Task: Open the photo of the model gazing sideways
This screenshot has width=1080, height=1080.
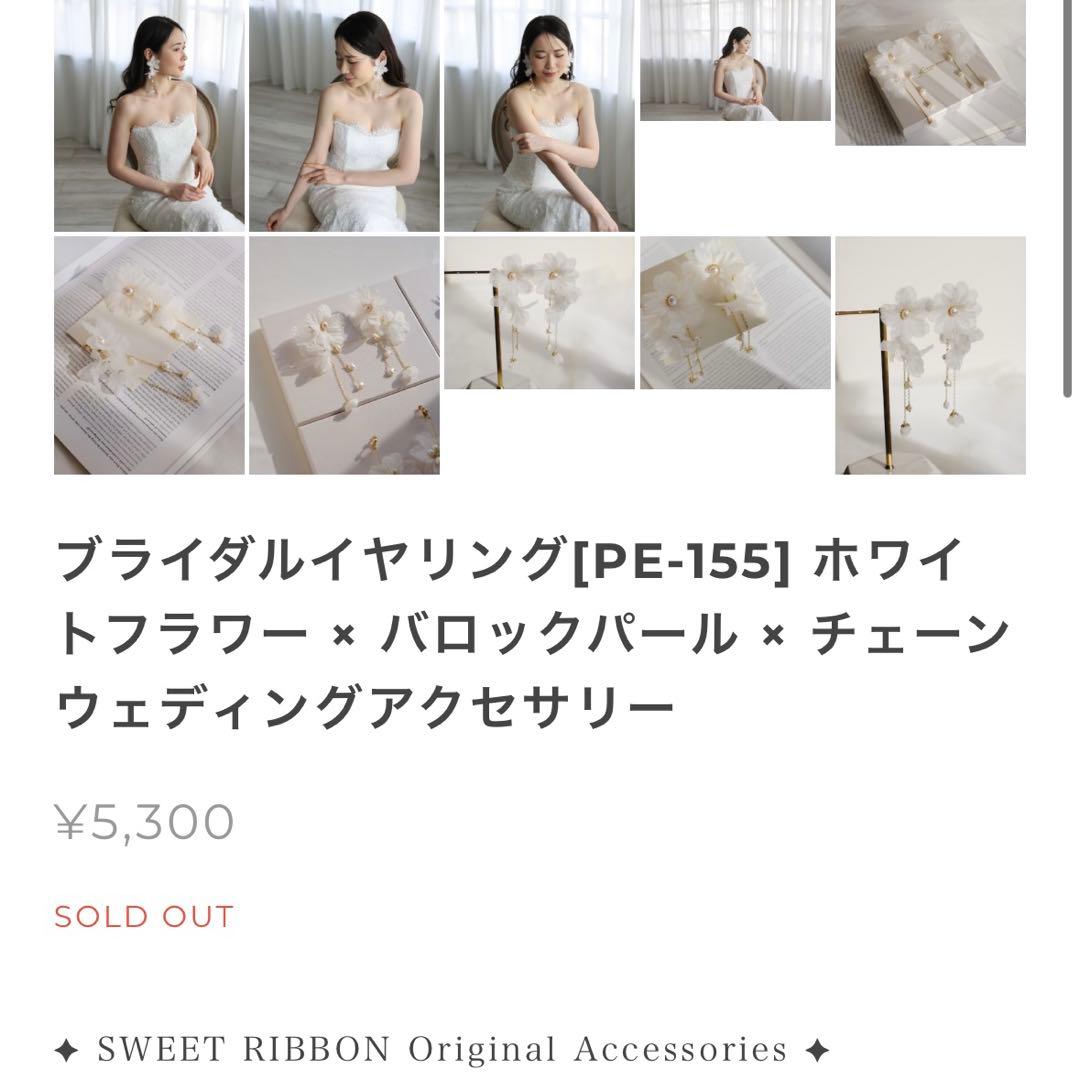Action: click(x=148, y=115)
